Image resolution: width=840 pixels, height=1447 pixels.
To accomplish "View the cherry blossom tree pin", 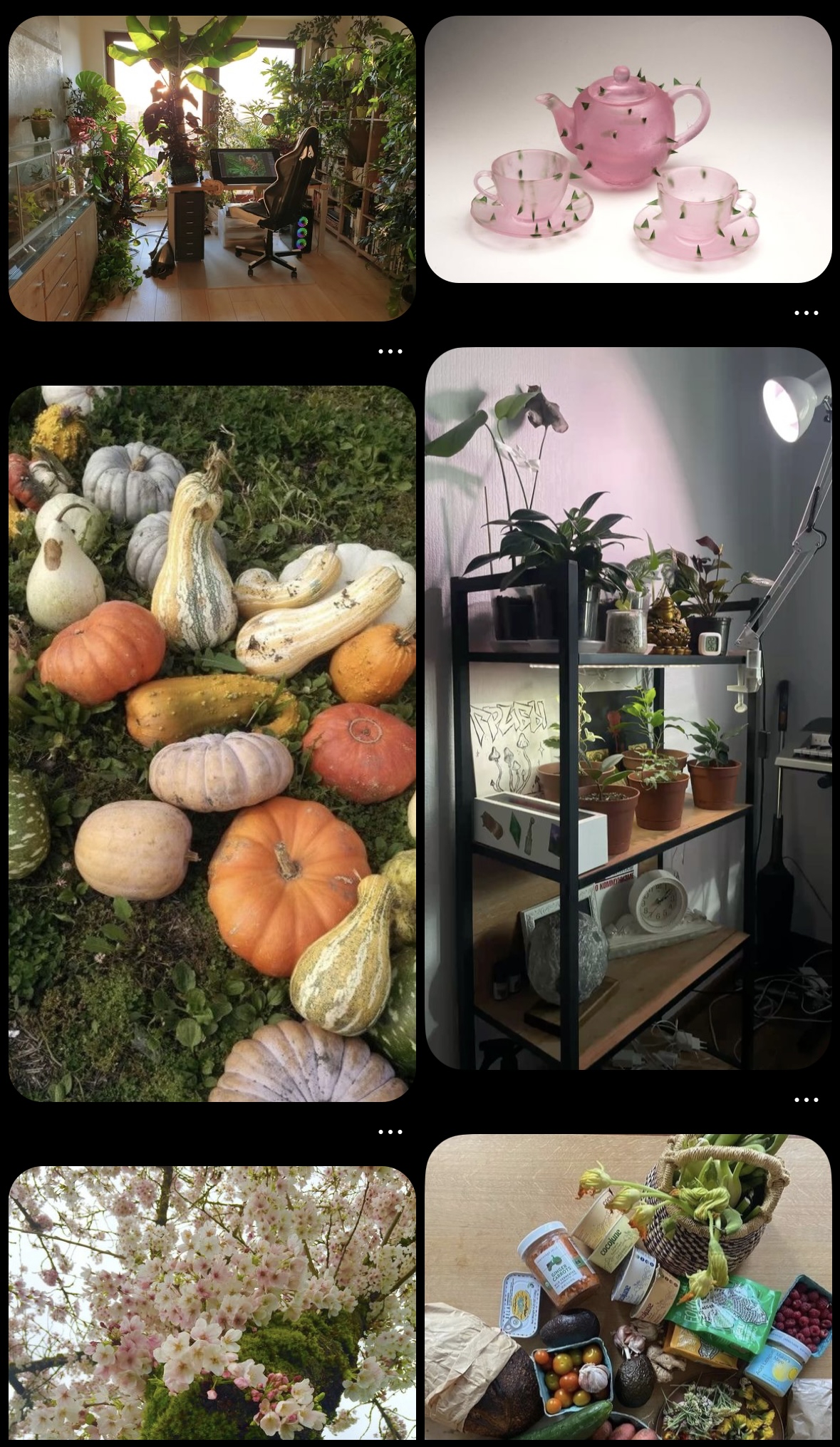I will click(212, 1303).
